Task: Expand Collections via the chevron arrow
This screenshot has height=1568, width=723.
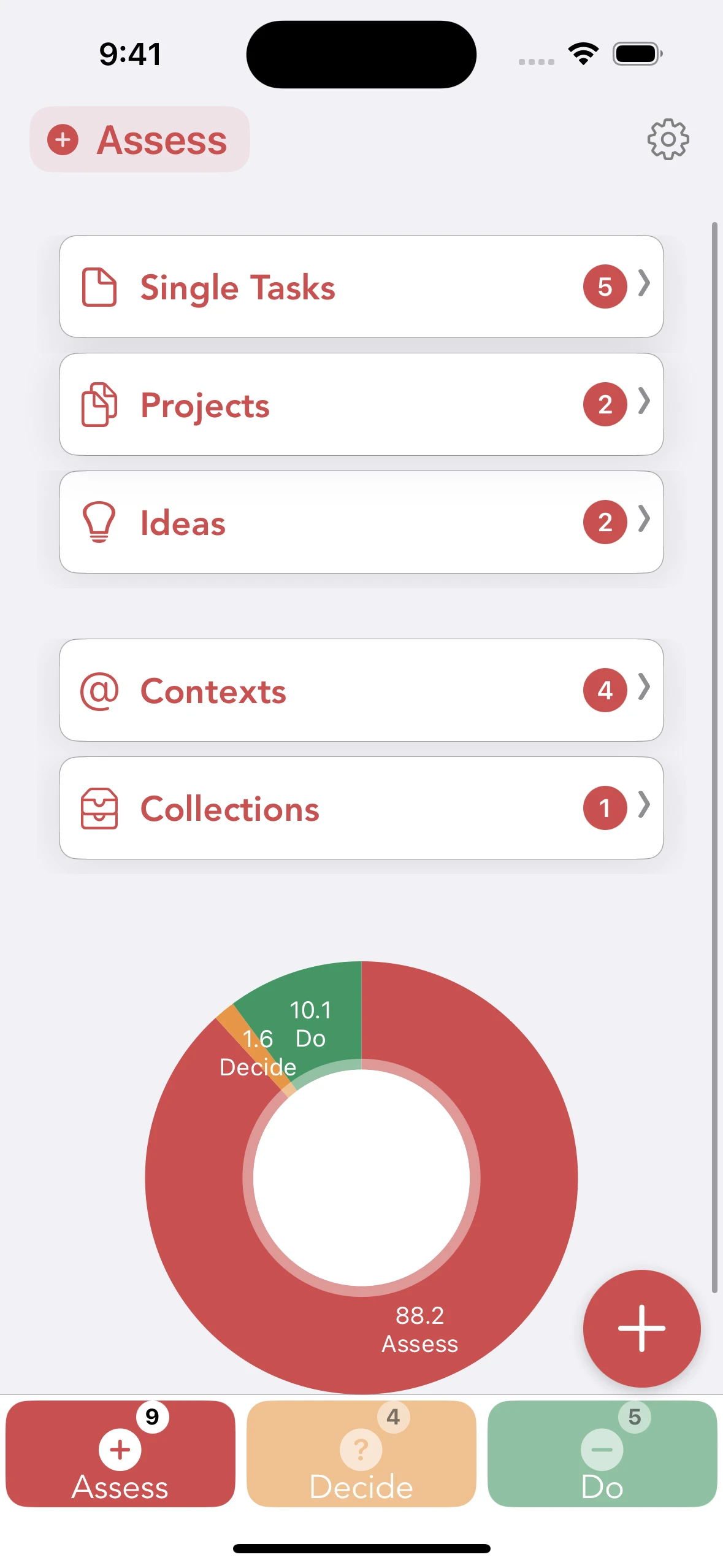Action: 643,808
